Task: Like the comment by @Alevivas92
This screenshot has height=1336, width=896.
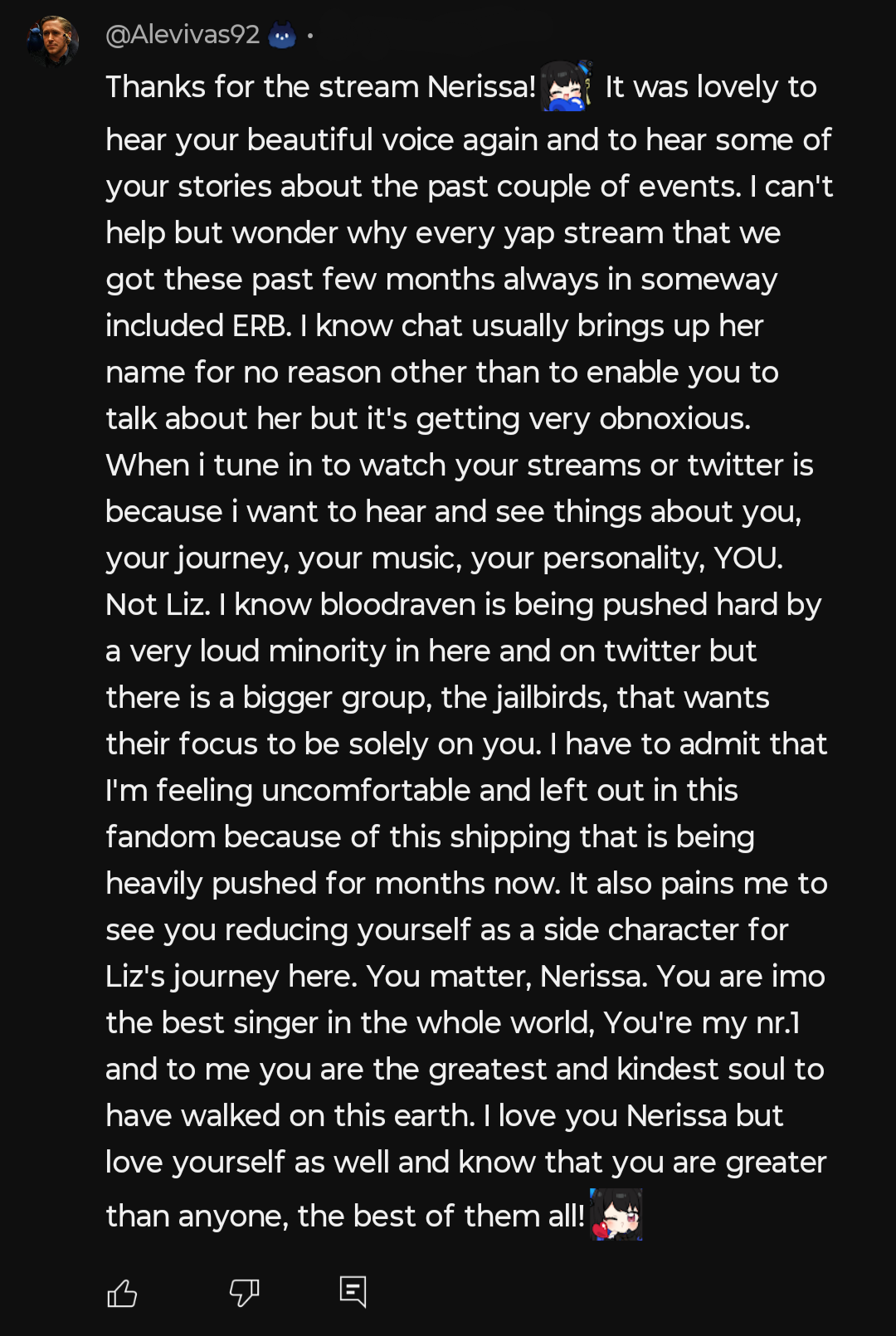Action: (122, 1293)
